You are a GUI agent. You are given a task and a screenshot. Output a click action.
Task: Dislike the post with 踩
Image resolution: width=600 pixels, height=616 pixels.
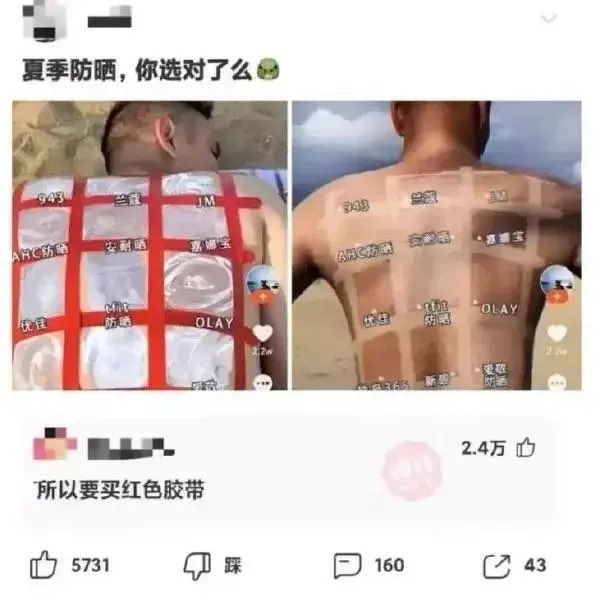(x=197, y=566)
